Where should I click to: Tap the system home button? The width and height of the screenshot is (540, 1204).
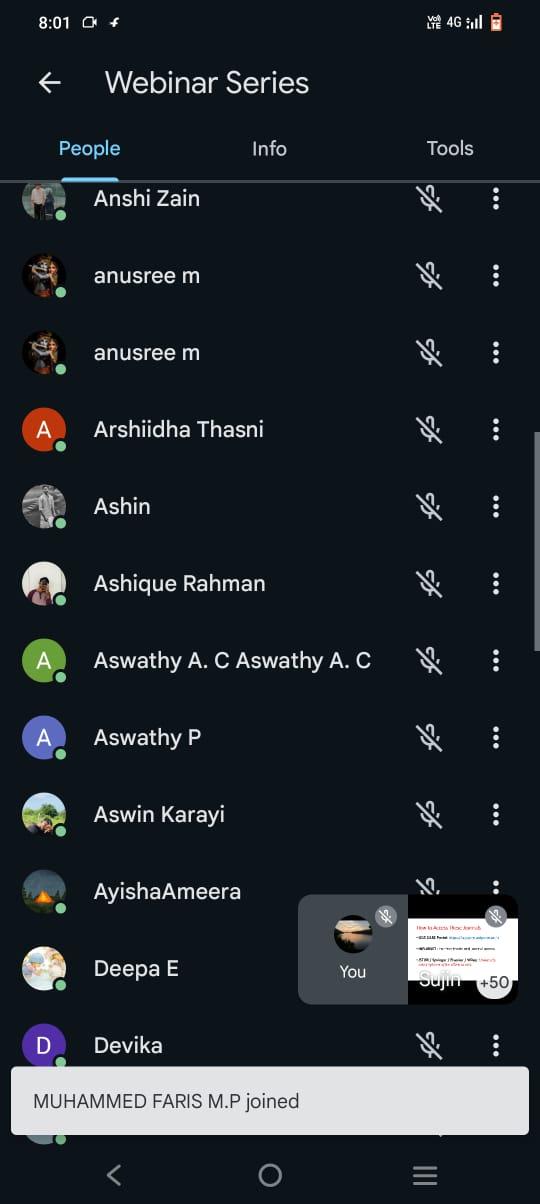click(x=270, y=1175)
